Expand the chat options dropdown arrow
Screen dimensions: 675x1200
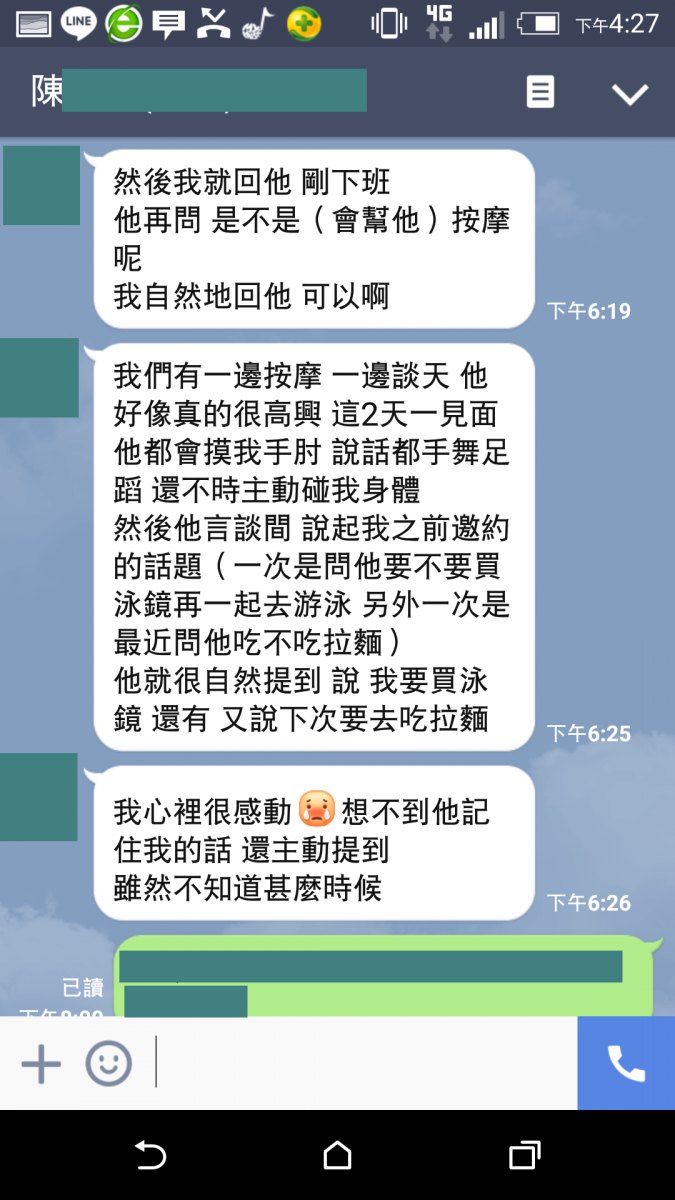630,94
